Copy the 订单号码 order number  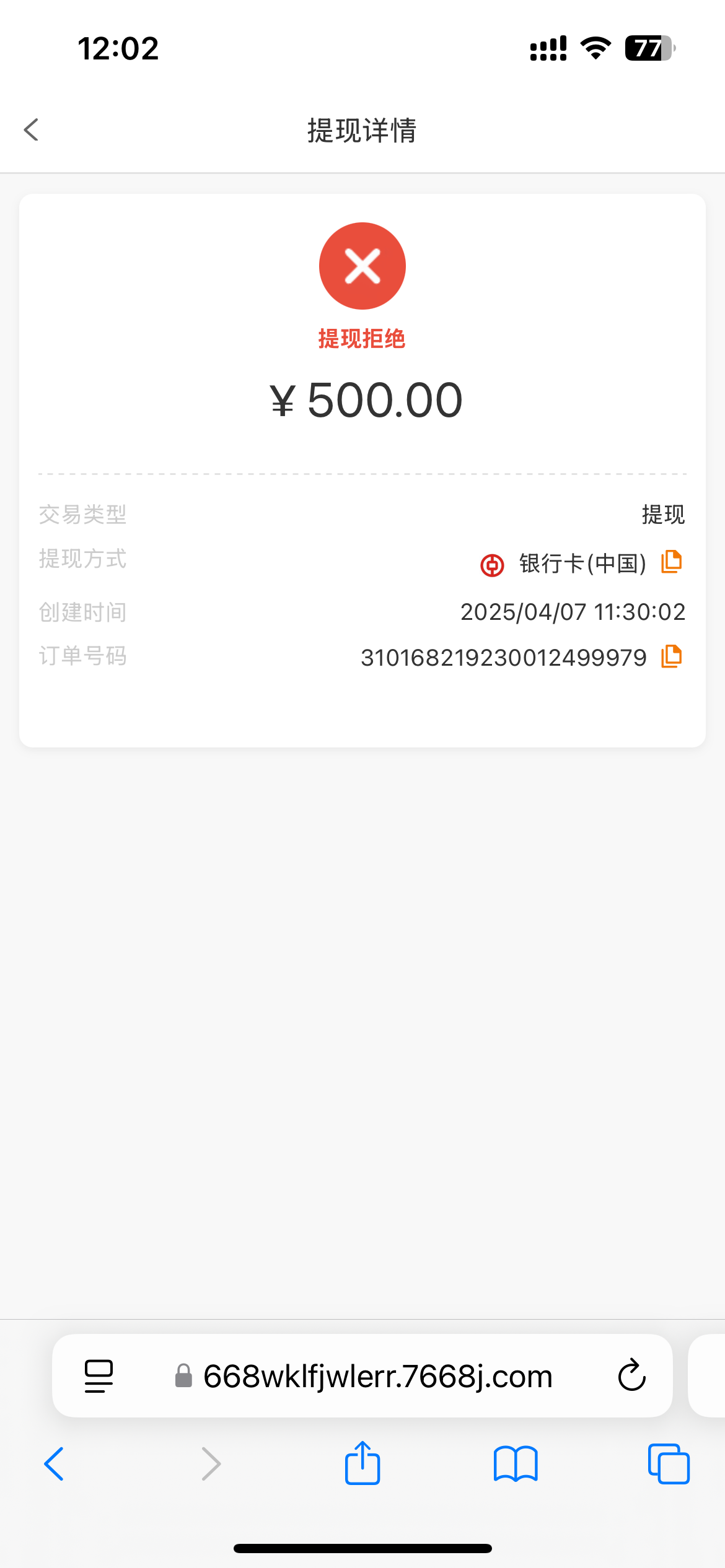[671, 656]
